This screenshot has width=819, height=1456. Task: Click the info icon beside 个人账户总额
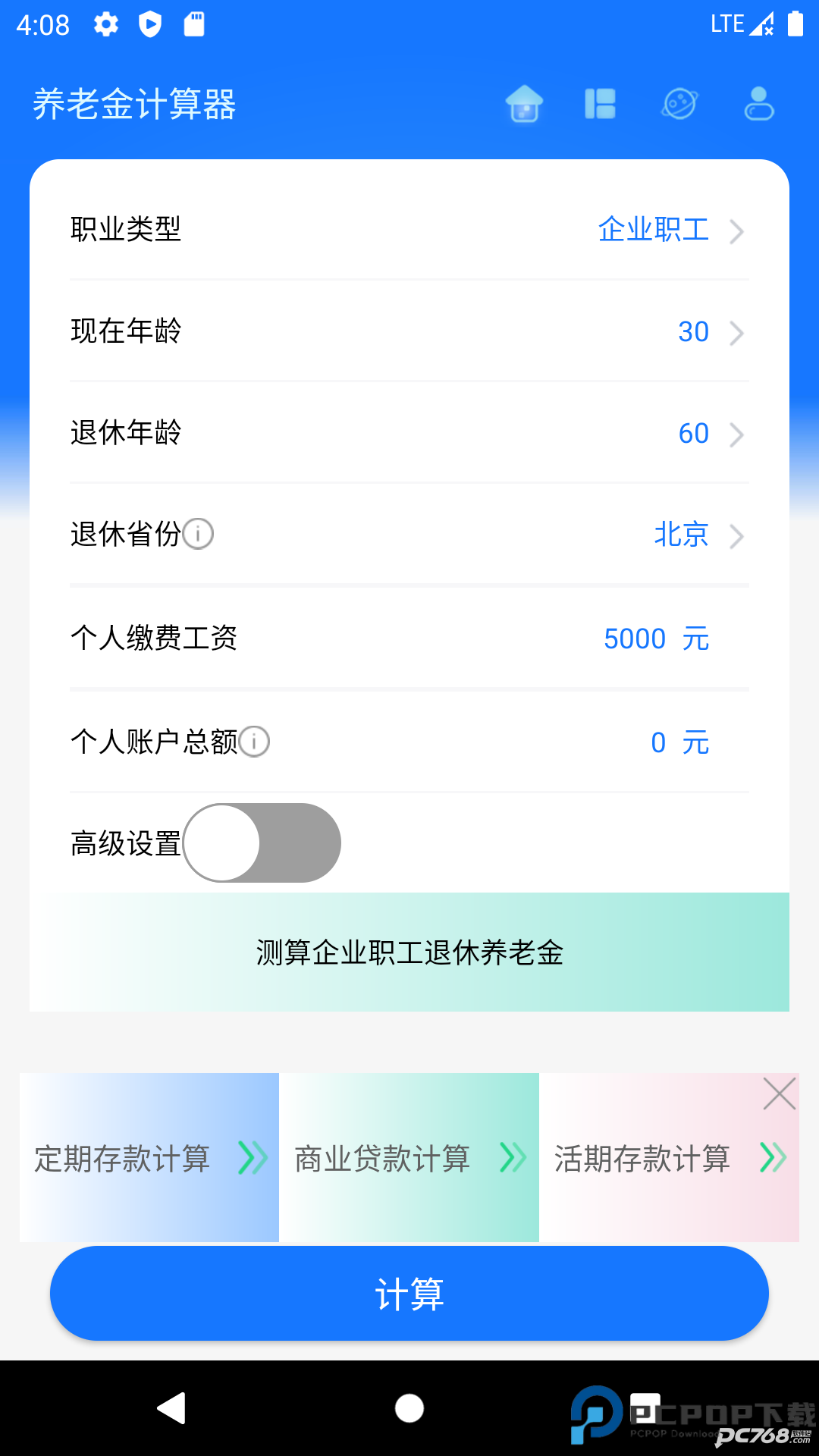click(256, 742)
